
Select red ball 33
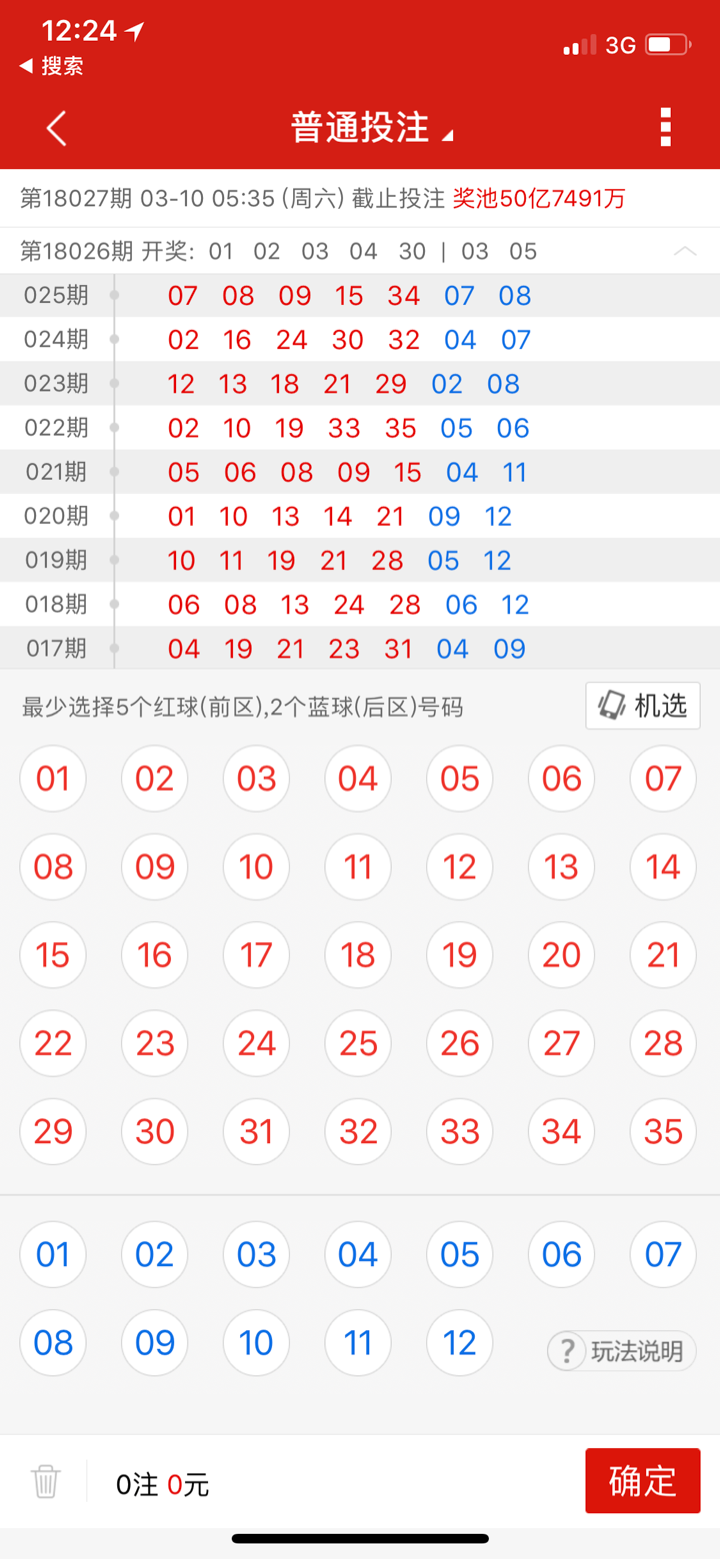tap(460, 1131)
